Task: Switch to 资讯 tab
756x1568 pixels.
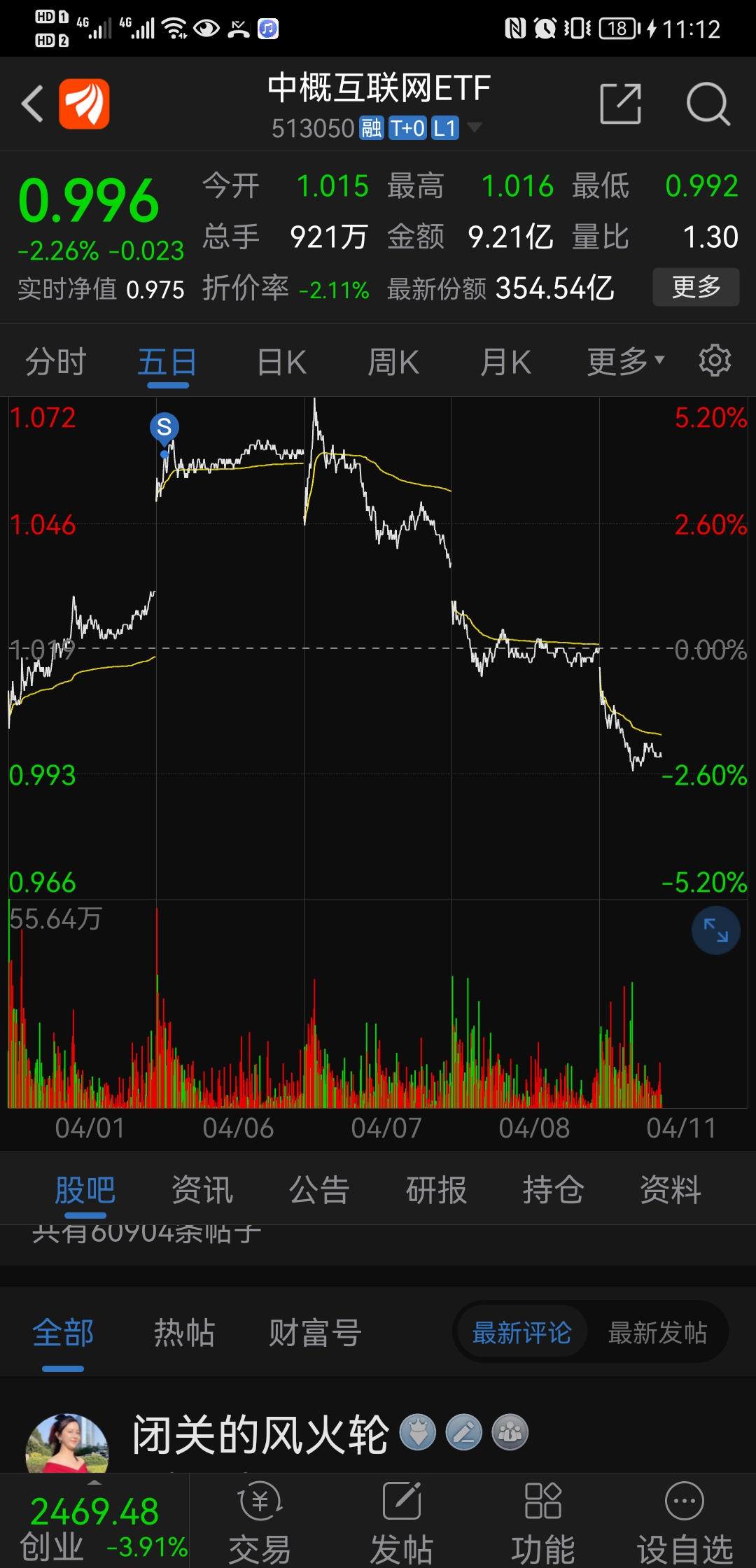Action: click(202, 1190)
